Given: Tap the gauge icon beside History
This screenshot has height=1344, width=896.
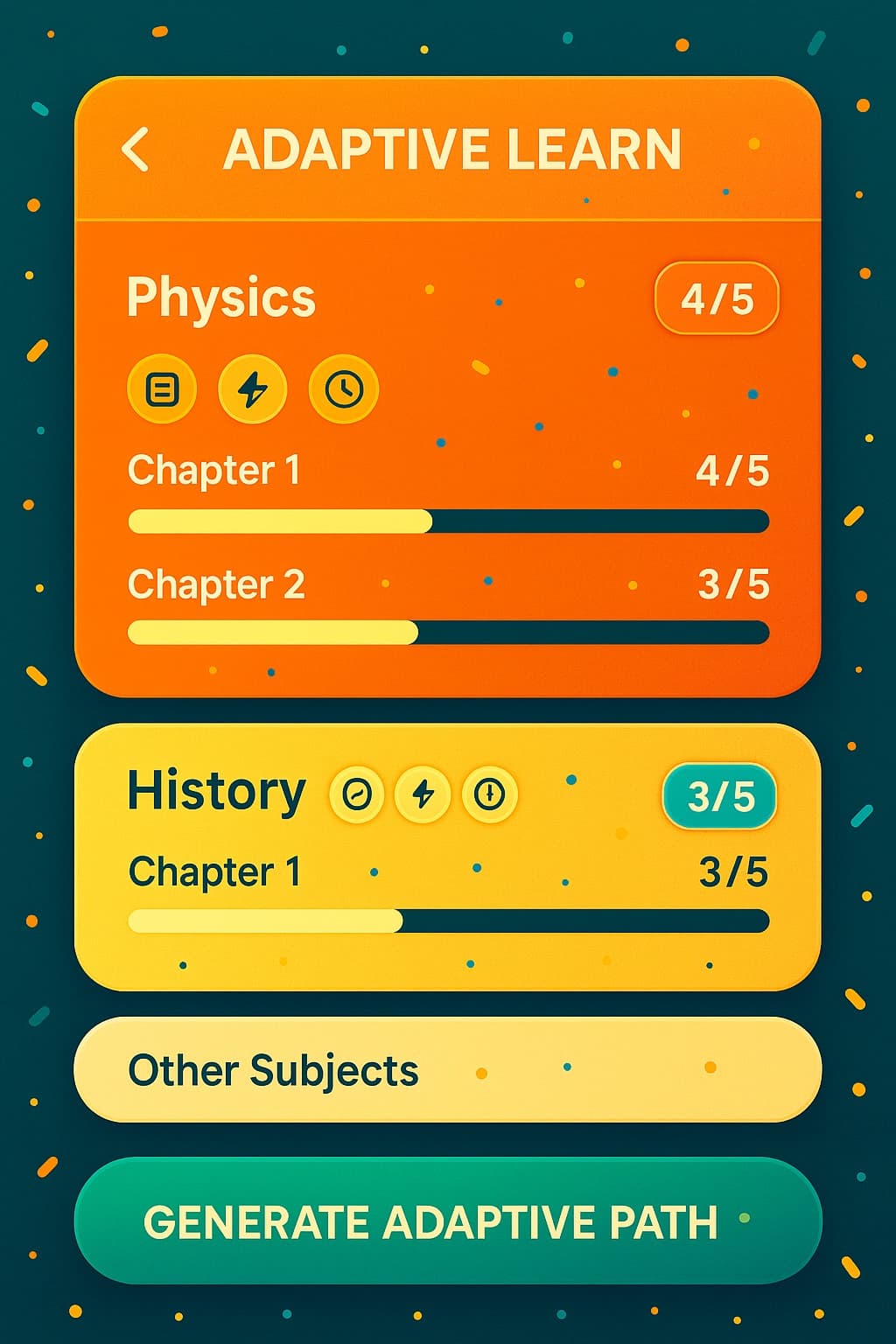Looking at the screenshot, I should point(356,794).
